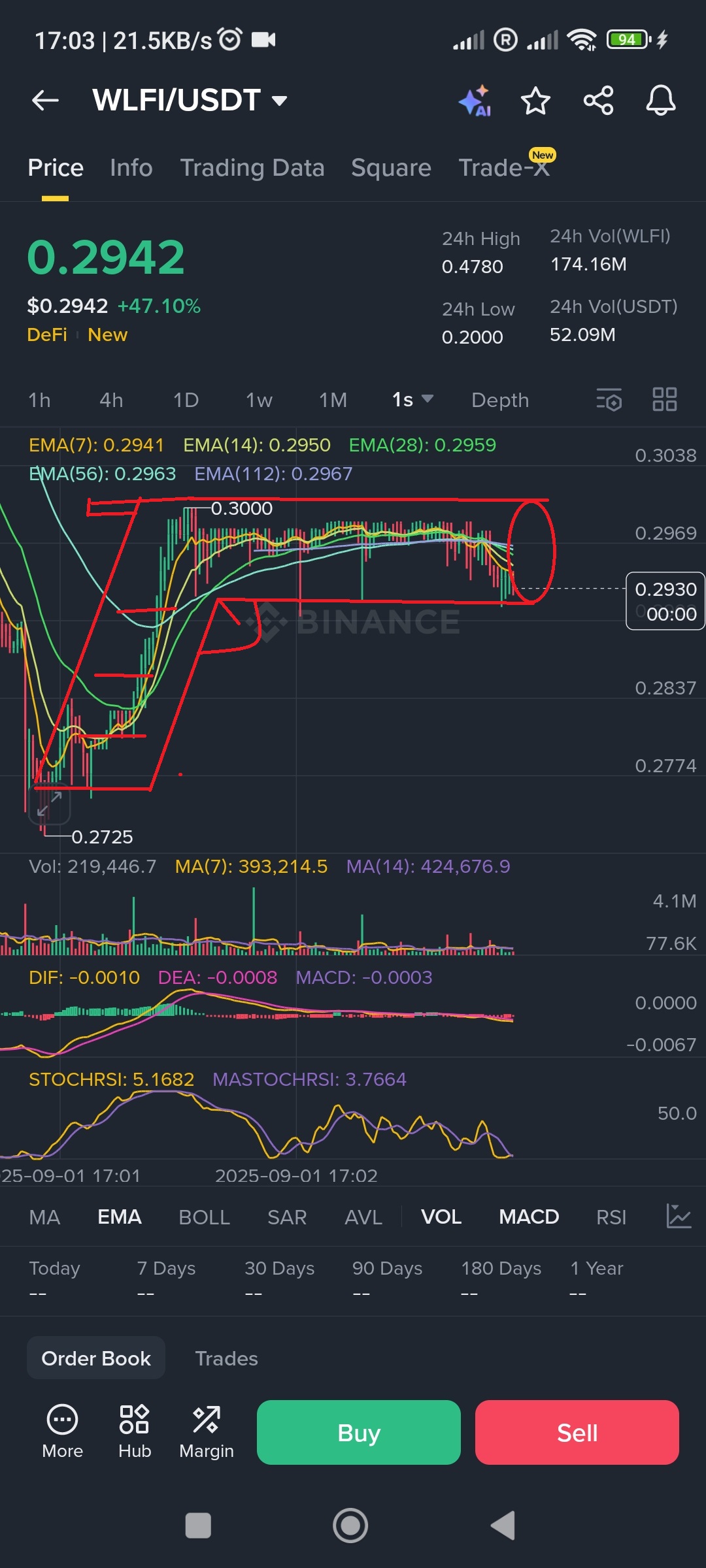Enable the BOLL indicator
Screen dimensions: 706x1568
[204, 1217]
